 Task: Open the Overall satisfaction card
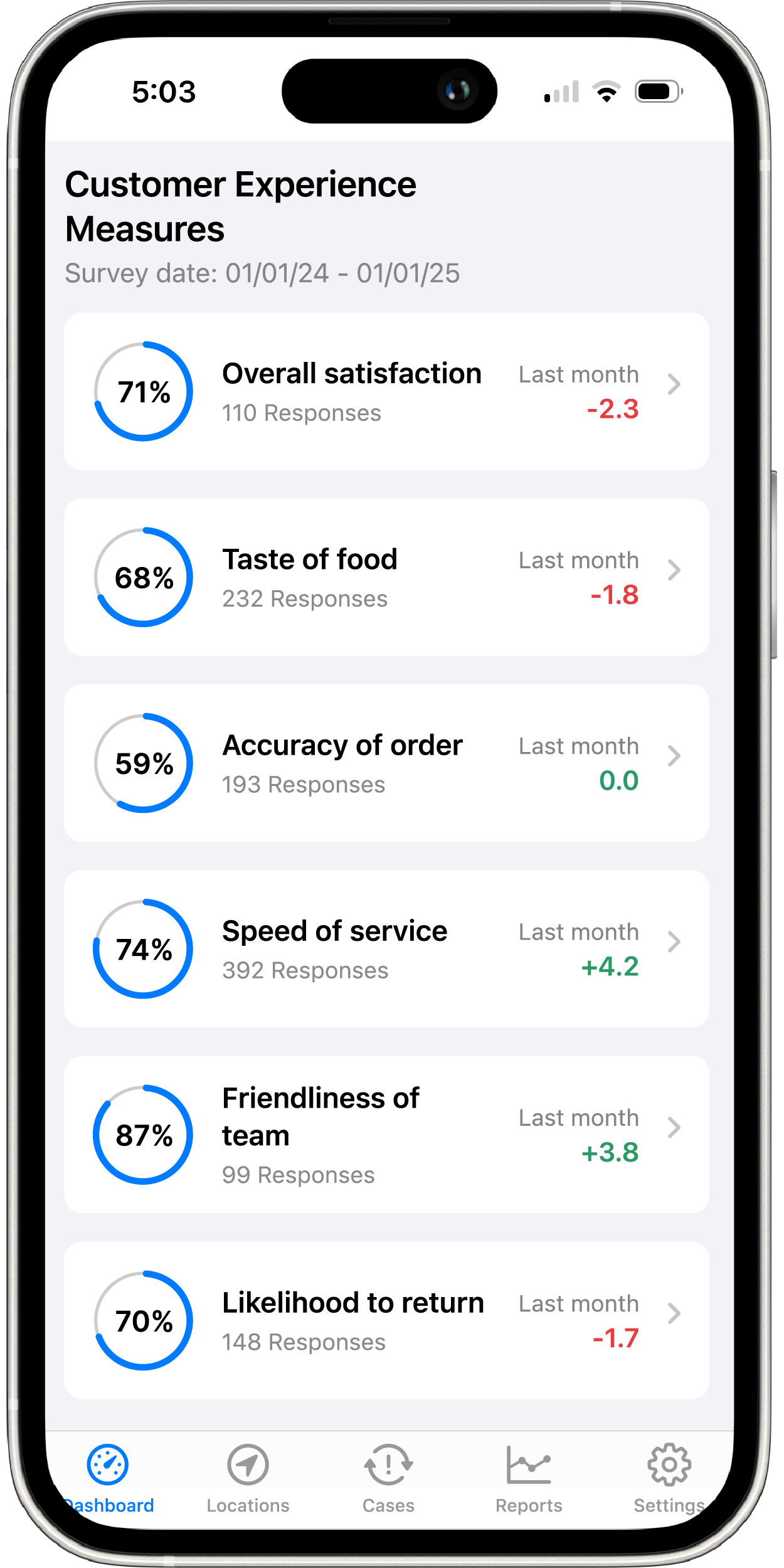pyautogui.click(x=386, y=391)
